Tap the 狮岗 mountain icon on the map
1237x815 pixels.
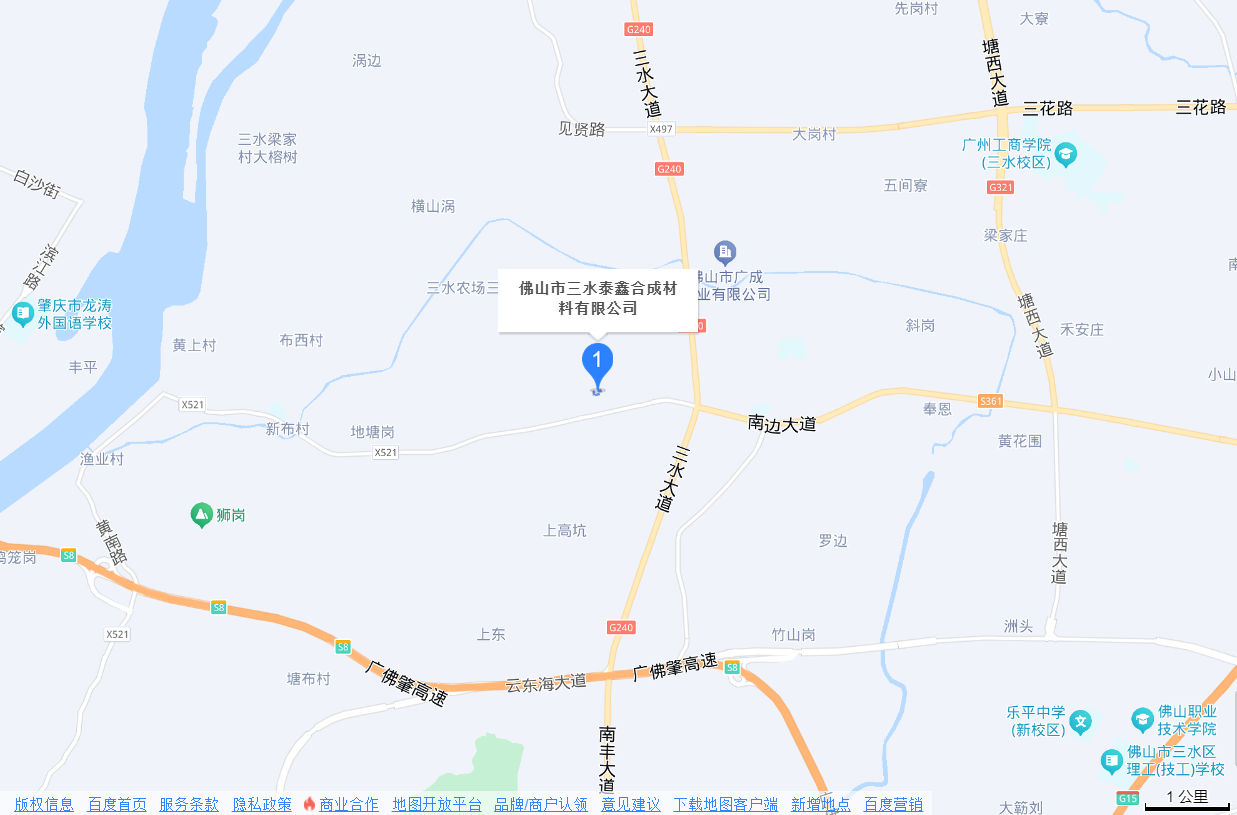201,515
